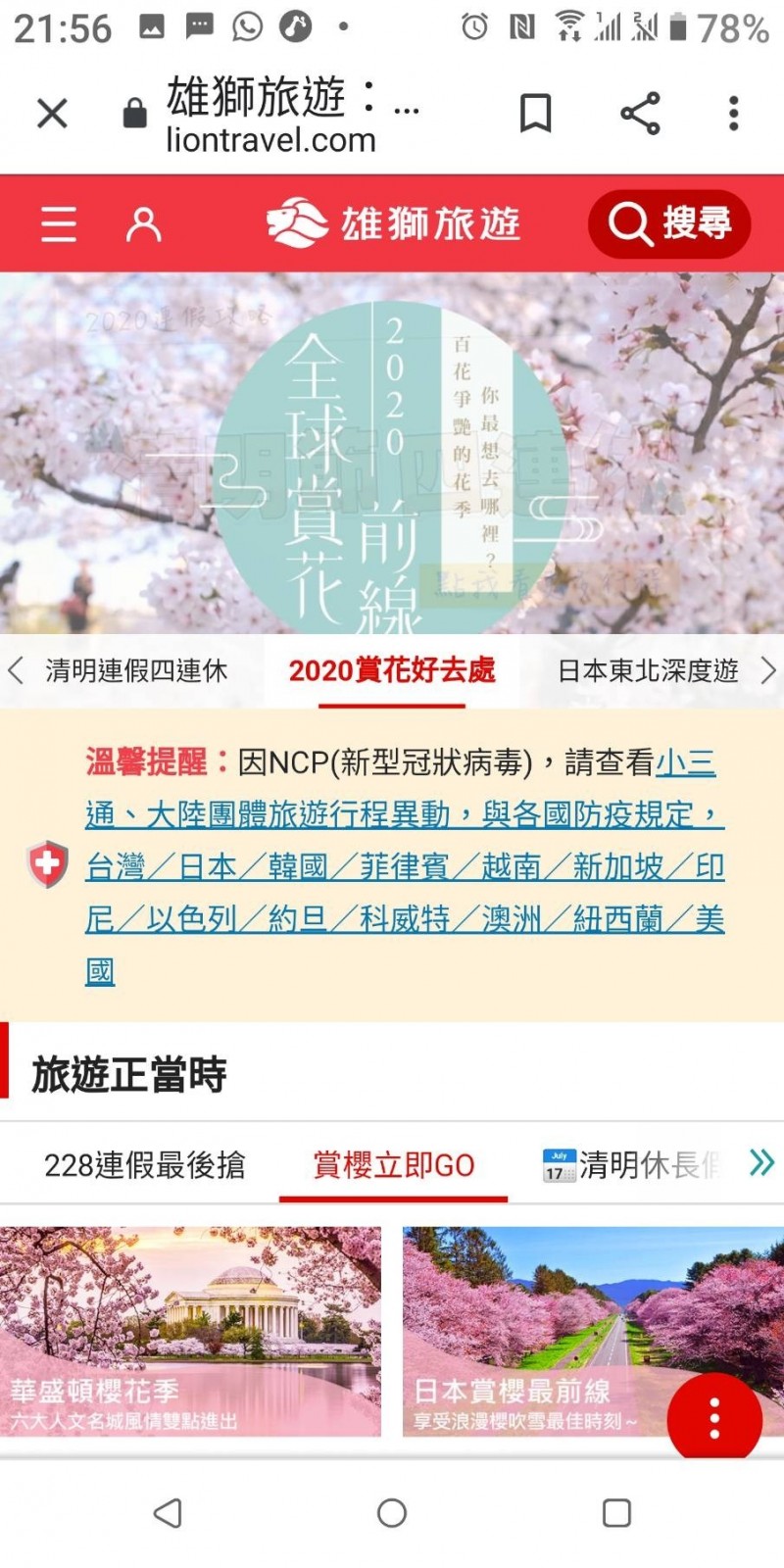The height and width of the screenshot is (1568, 784).
Task: Show more tabs with double arrow
Action: click(761, 1163)
